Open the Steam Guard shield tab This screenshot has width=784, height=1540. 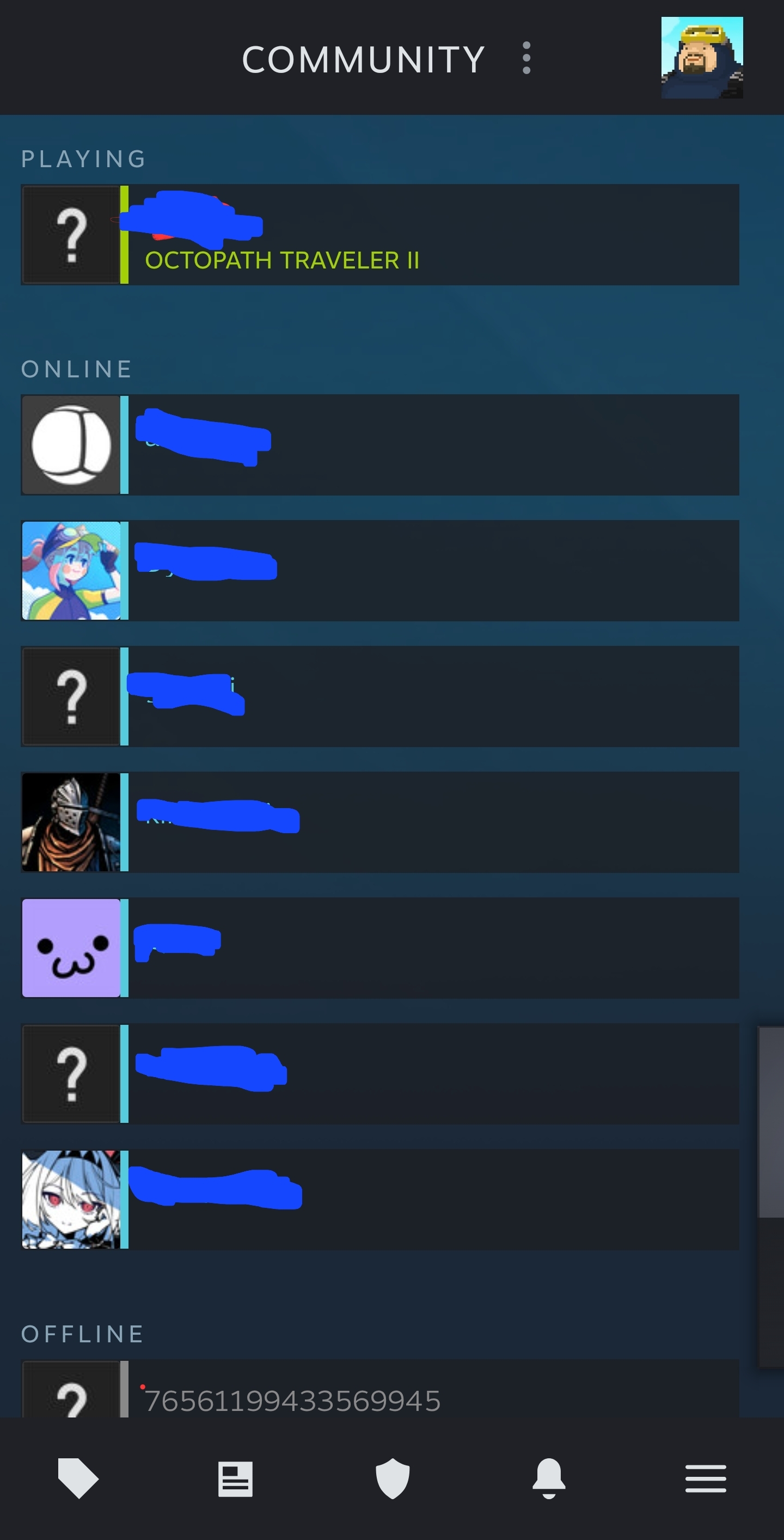392,1478
